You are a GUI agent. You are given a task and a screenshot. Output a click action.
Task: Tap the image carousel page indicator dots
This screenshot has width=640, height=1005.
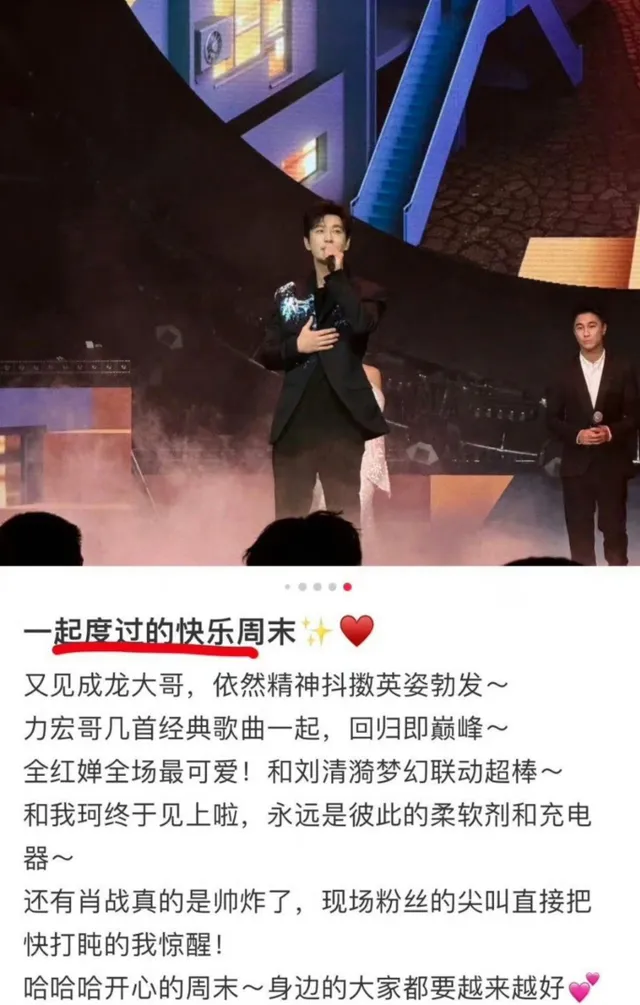click(318, 587)
